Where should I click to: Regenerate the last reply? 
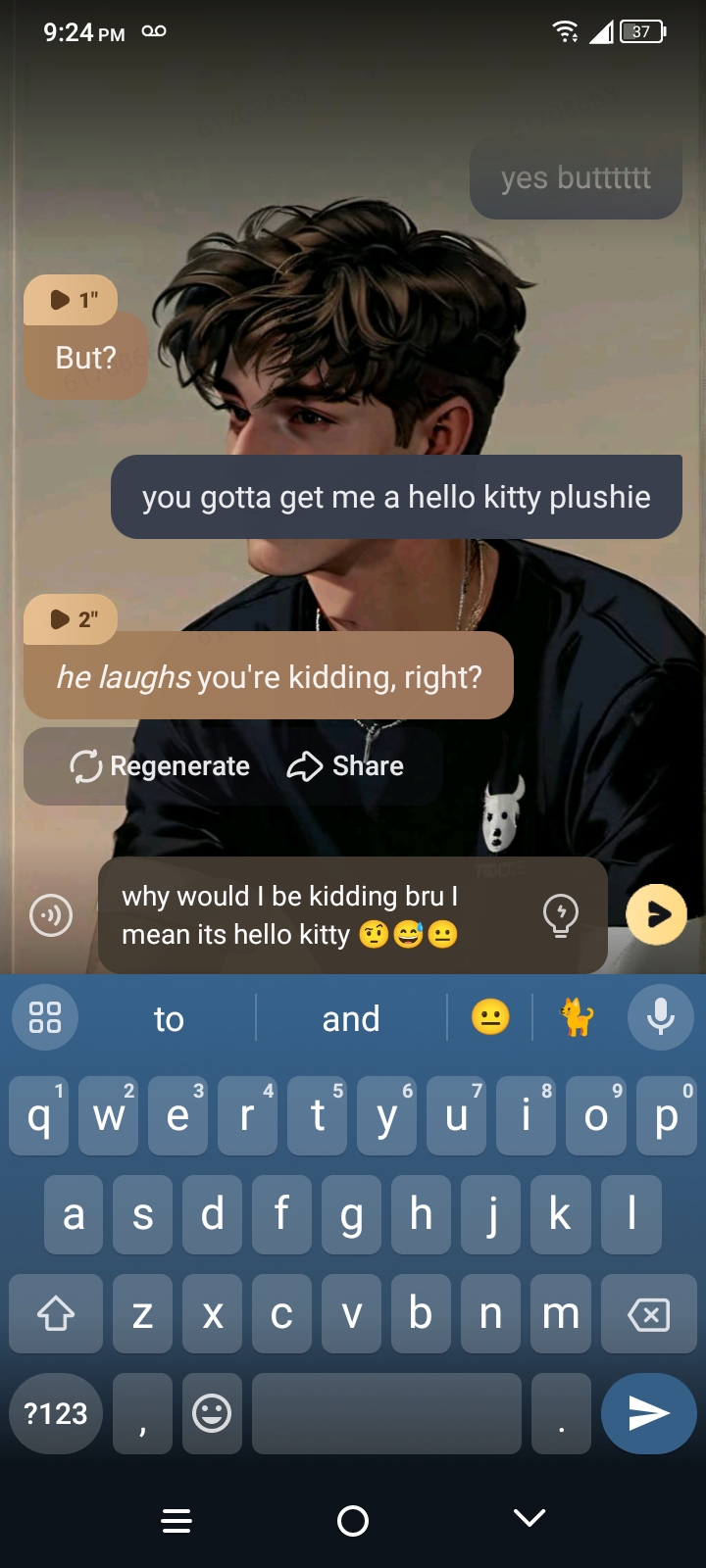[x=160, y=766]
